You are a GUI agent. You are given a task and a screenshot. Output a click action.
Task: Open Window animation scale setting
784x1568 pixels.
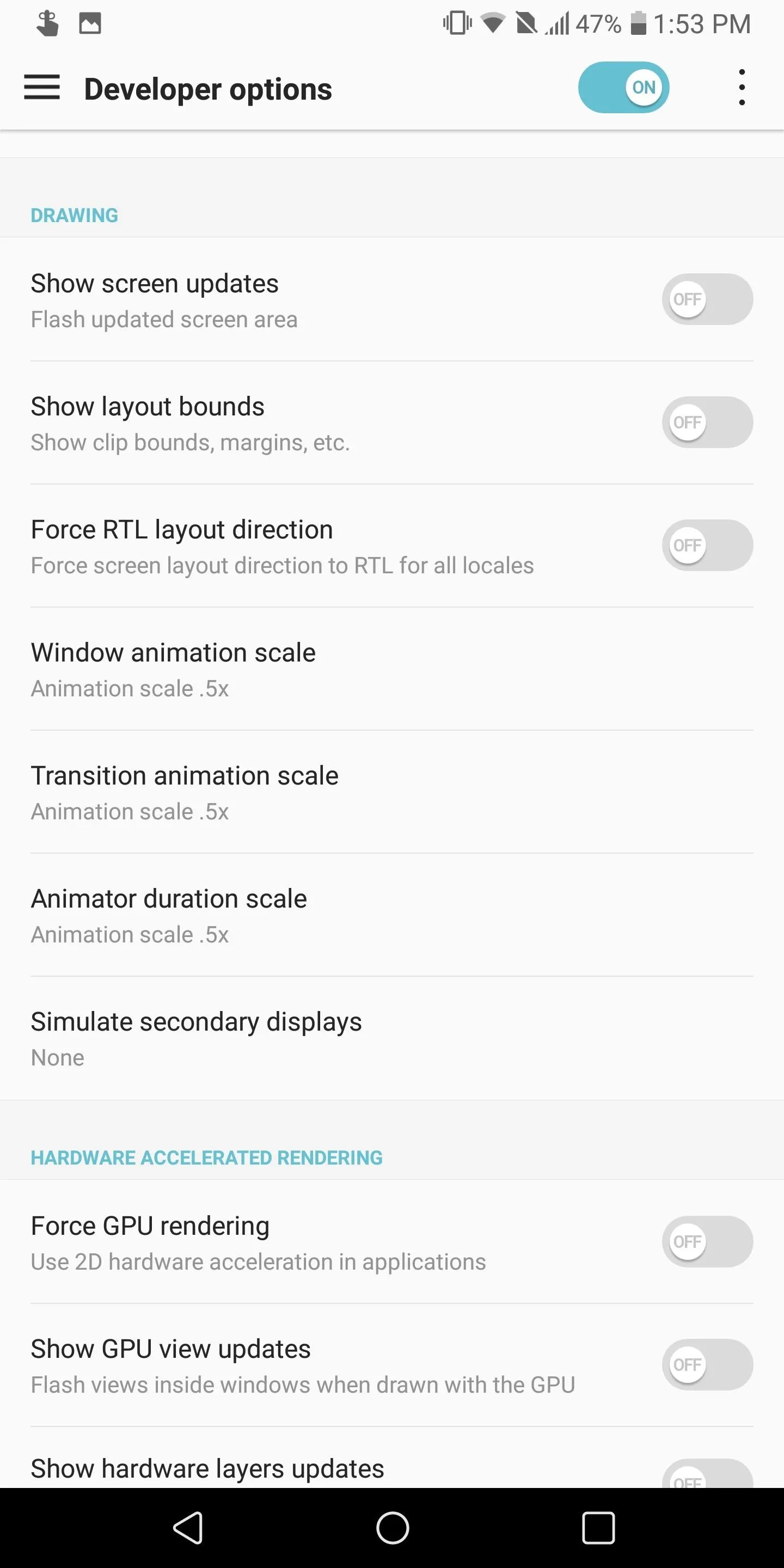tap(392, 669)
